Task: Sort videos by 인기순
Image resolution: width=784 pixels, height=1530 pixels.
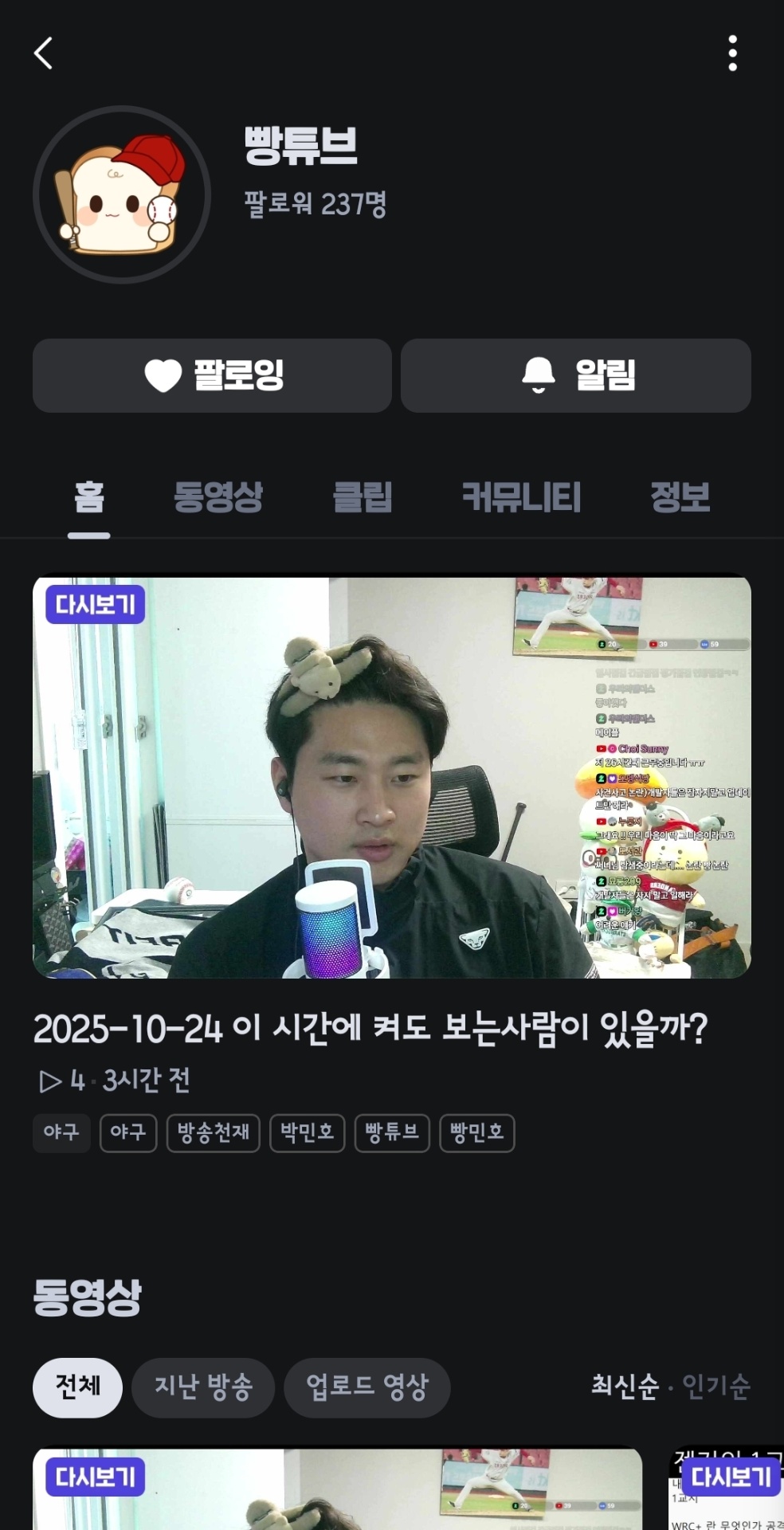Action: [x=716, y=1387]
